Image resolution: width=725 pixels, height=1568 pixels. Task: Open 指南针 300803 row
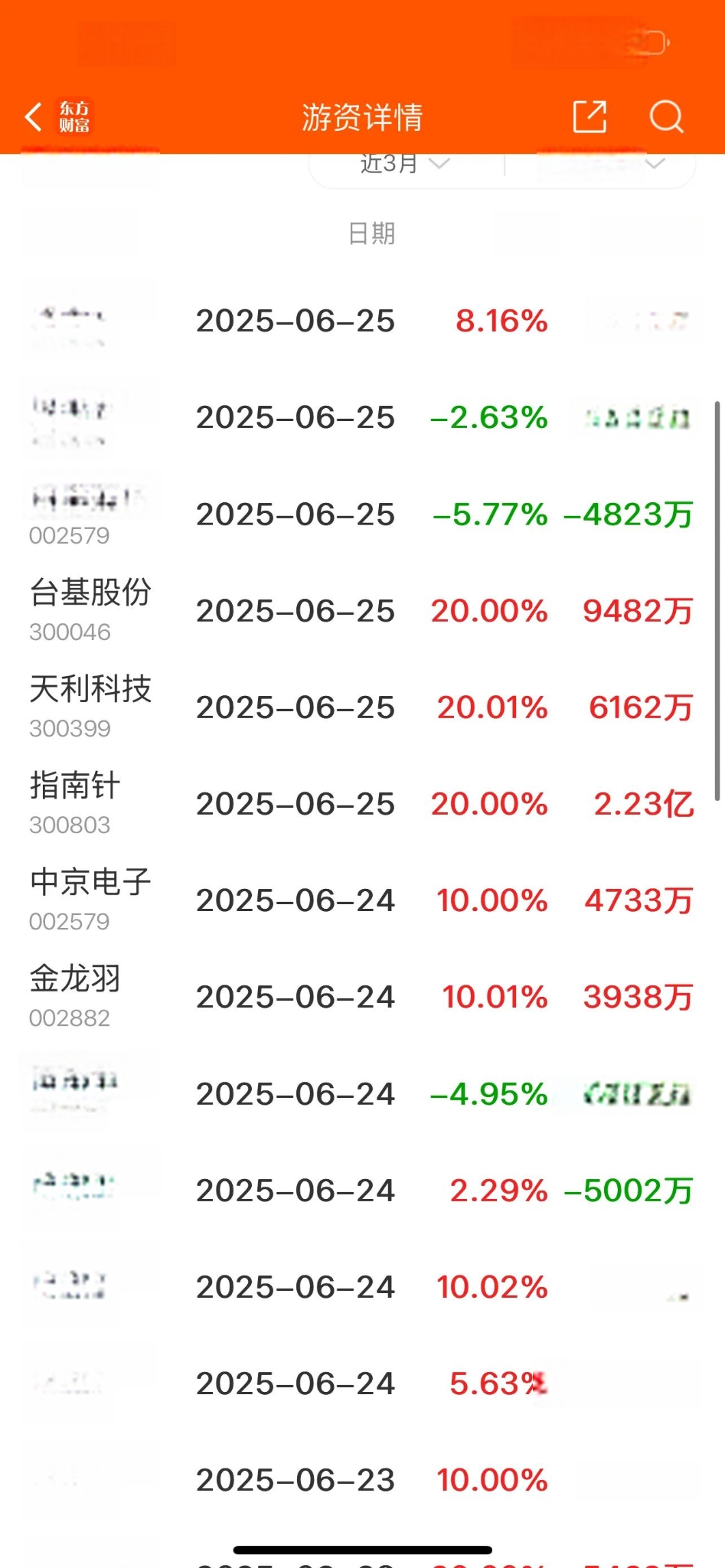[362, 804]
